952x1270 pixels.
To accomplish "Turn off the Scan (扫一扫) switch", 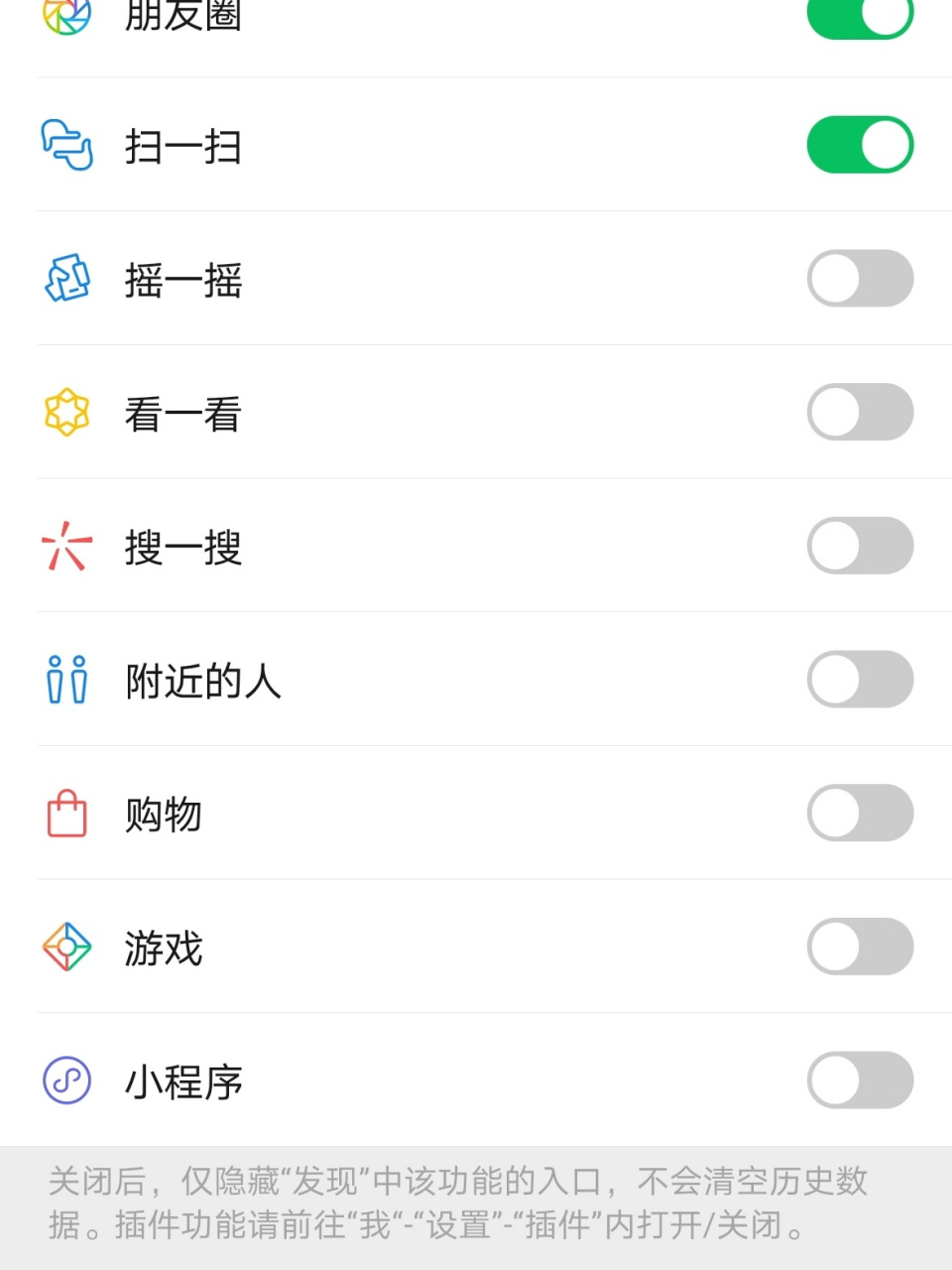I will click(860, 145).
